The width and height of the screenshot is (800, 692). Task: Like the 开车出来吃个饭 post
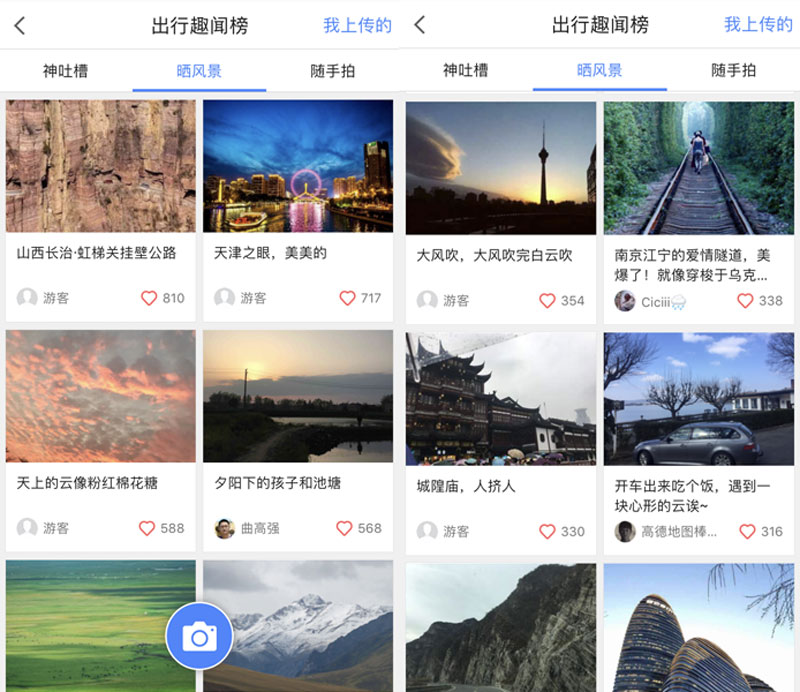click(x=747, y=531)
